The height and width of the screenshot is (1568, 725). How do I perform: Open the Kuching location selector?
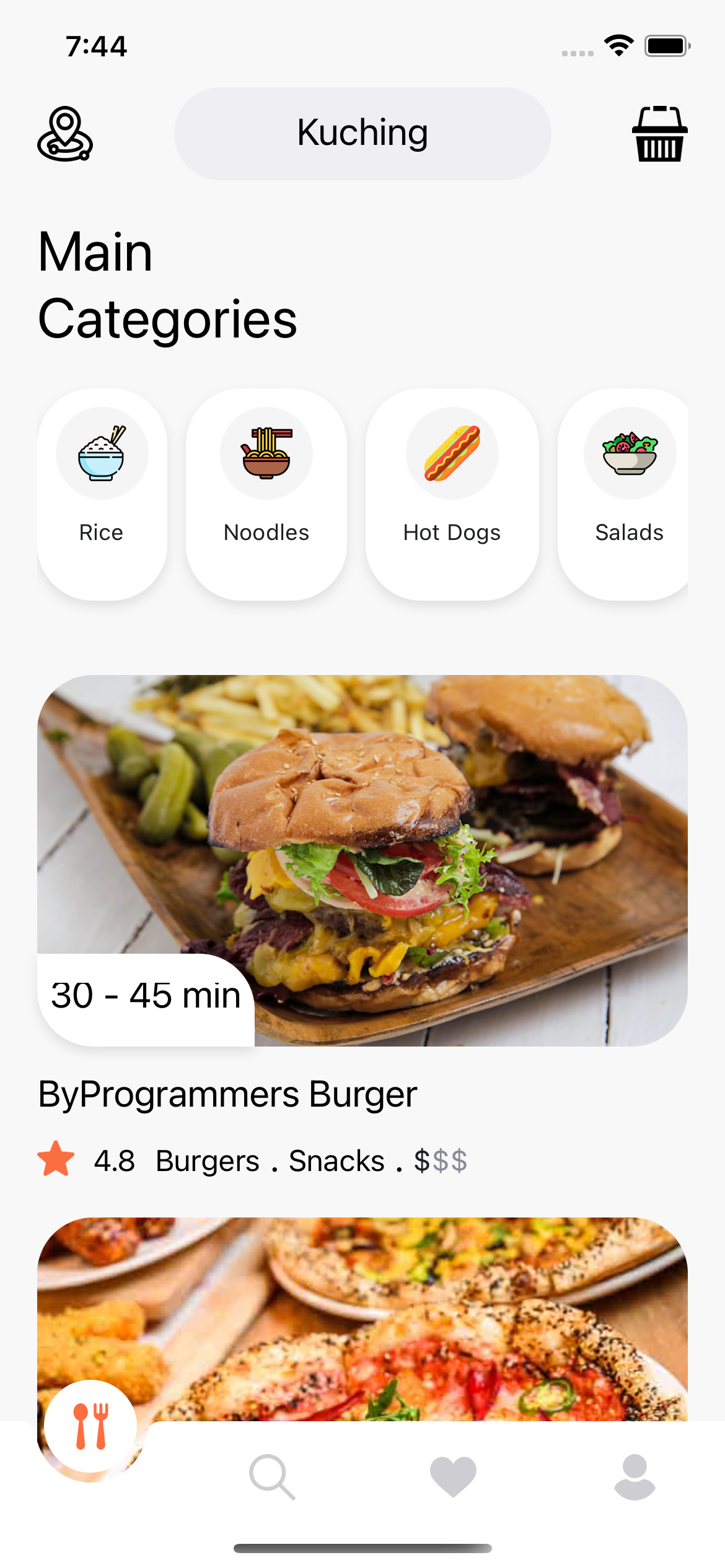[362, 133]
